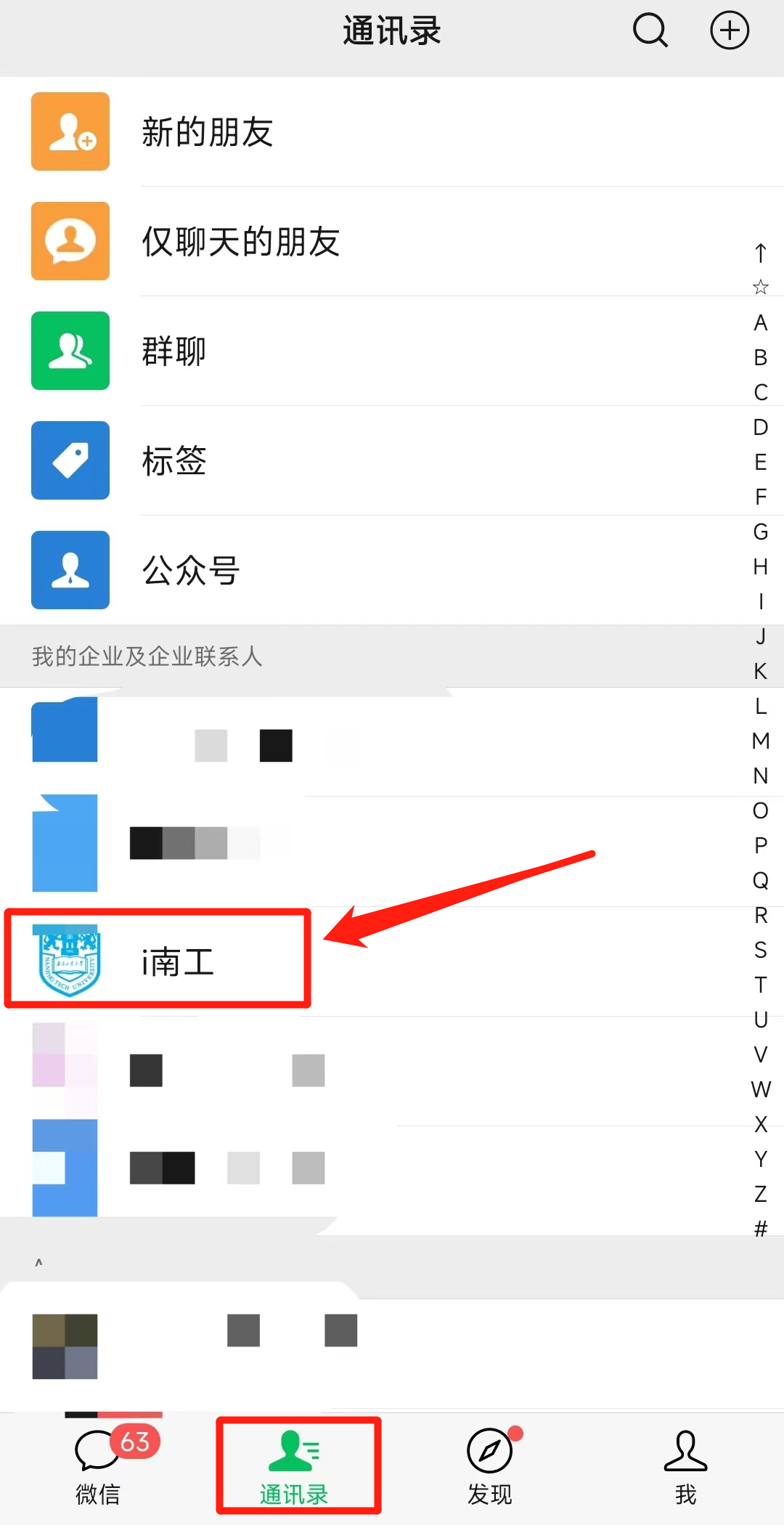This screenshot has height=1525, width=784.
Task: Jump to letter Z in index
Action: coord(760,1194)
